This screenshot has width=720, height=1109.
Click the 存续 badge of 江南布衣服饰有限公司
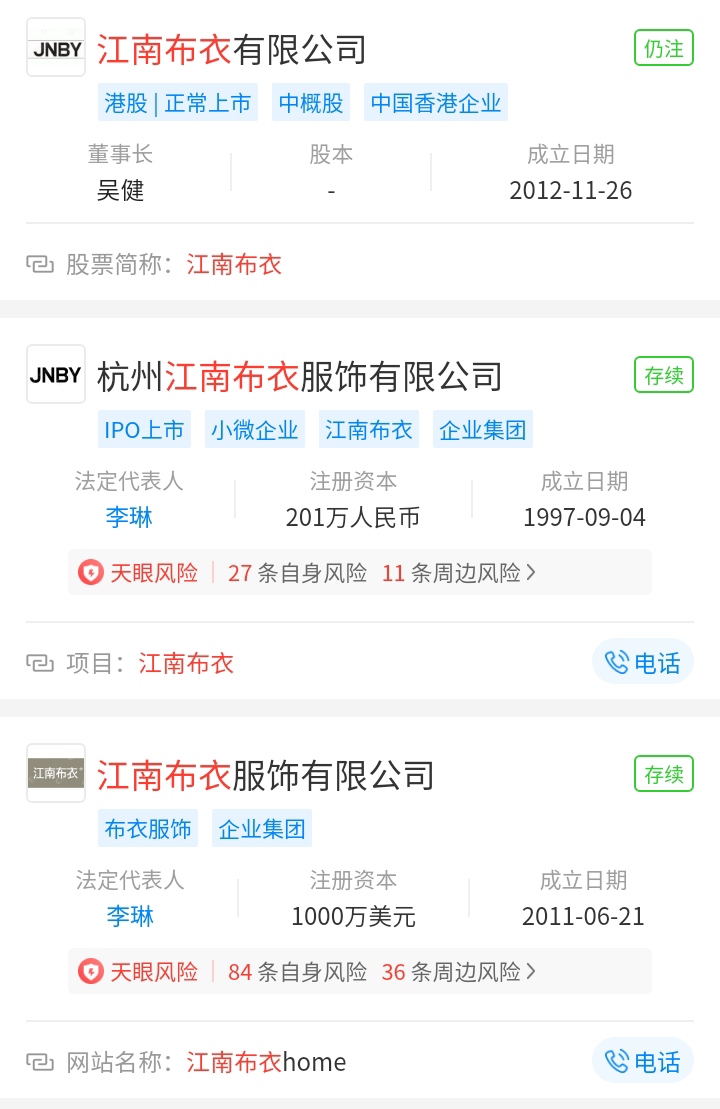pyautogui.click(x=663, y=774)
